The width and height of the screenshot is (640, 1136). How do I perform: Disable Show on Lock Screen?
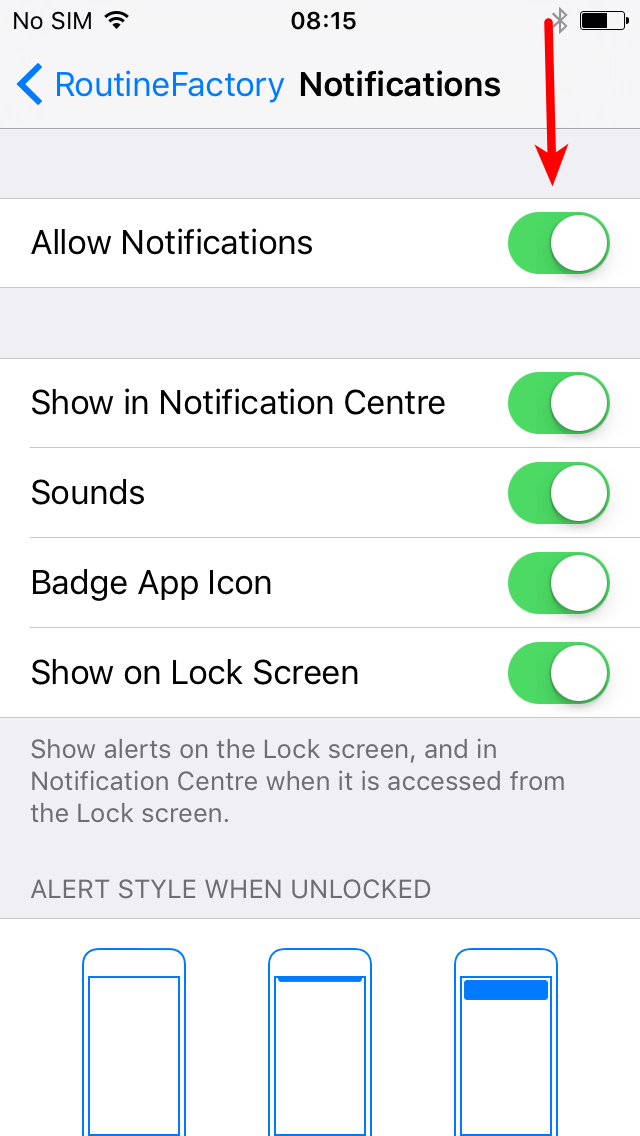[558, 673]
